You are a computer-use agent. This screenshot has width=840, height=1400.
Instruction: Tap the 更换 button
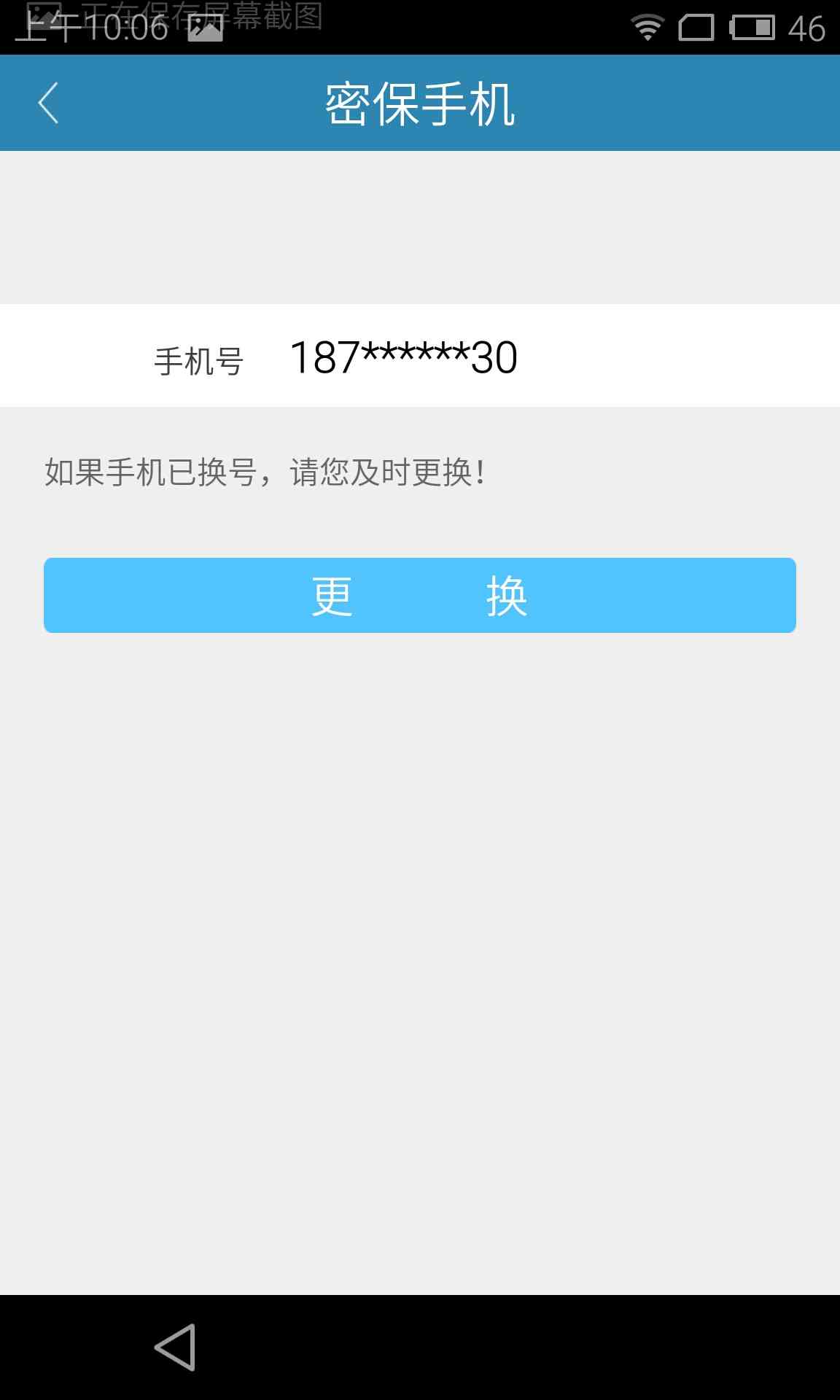point(419,596)
